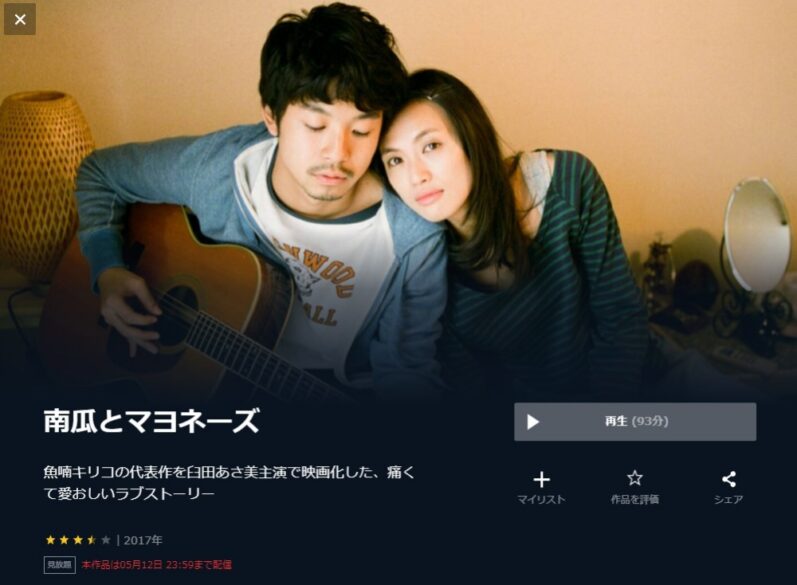Close the movie detail screen
The width and height of the screenshot is (797, 585).
[20, 19]
